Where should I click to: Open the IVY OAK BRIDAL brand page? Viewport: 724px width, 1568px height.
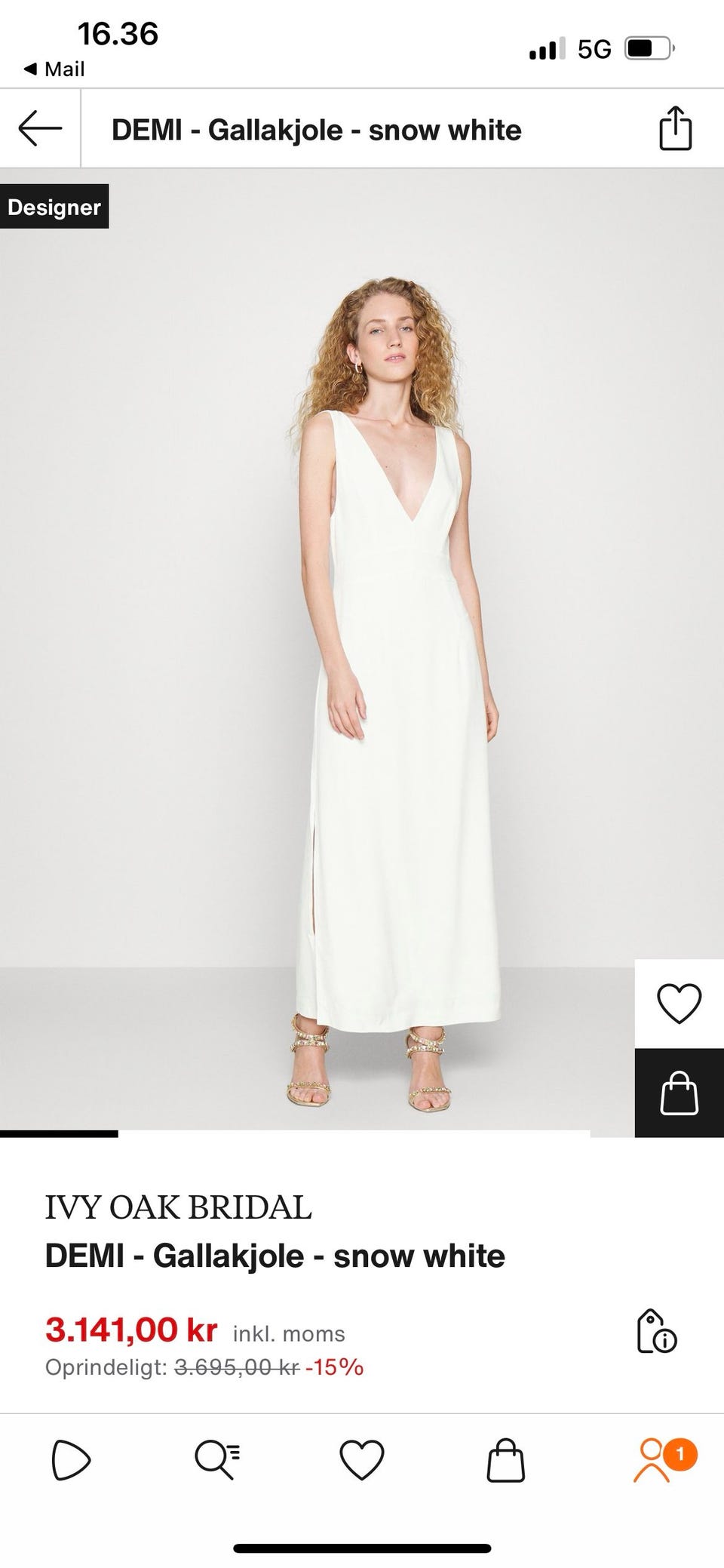pyautogui.click(x=178, y=1208)
